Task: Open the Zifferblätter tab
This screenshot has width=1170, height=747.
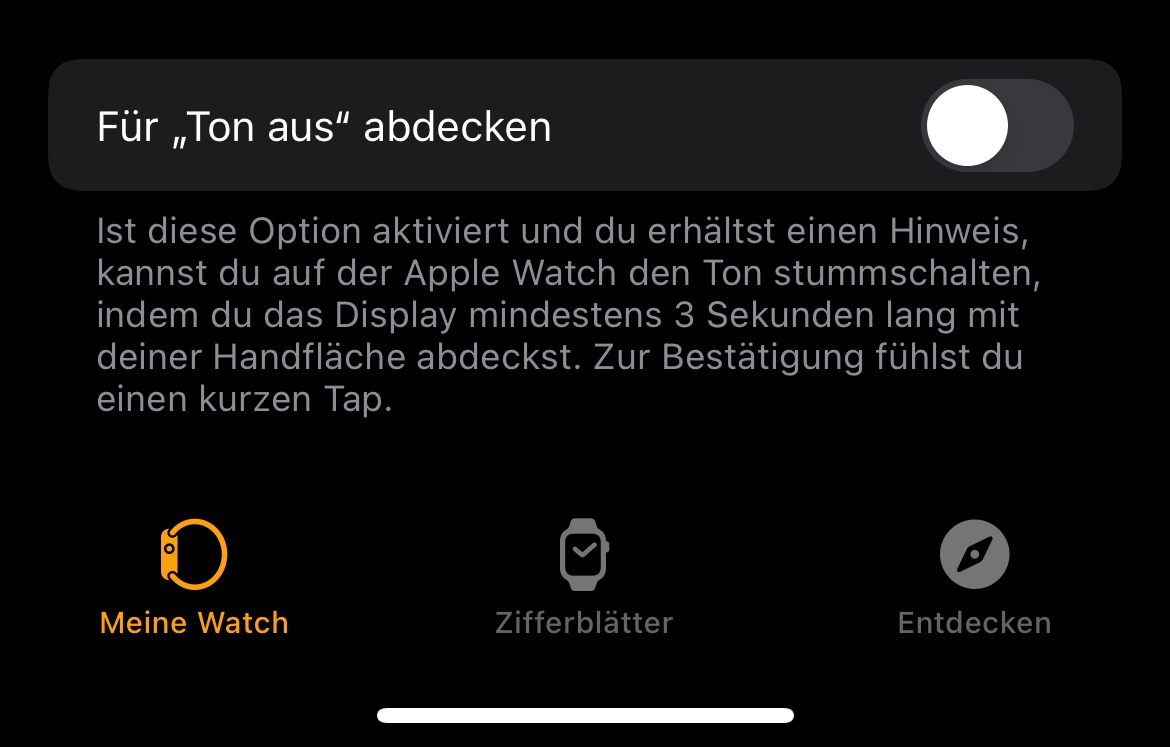Action: tap(584, 578)
